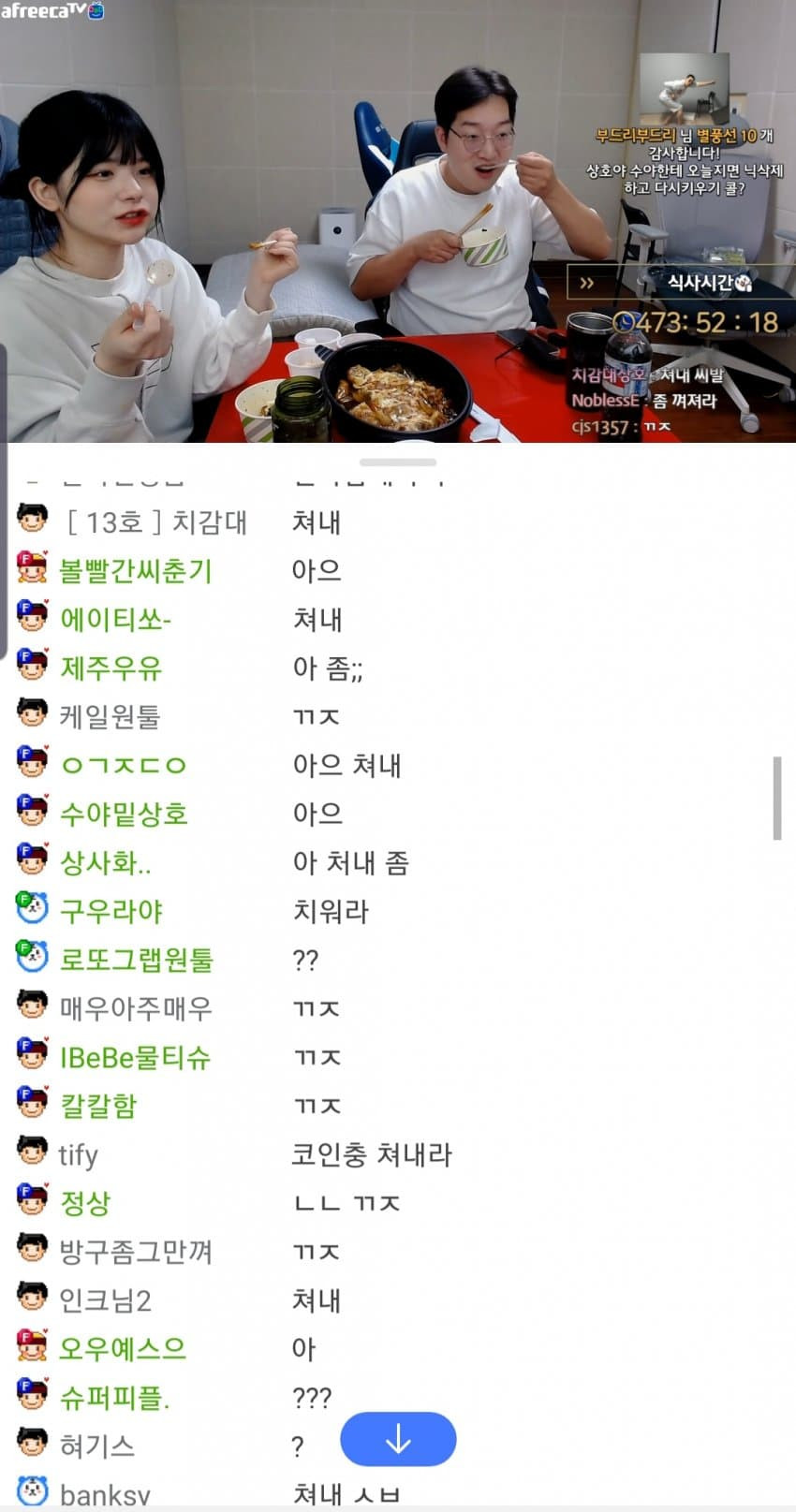Open user menu for 제주우유
Screen dimensions: 796x1512
111,668
